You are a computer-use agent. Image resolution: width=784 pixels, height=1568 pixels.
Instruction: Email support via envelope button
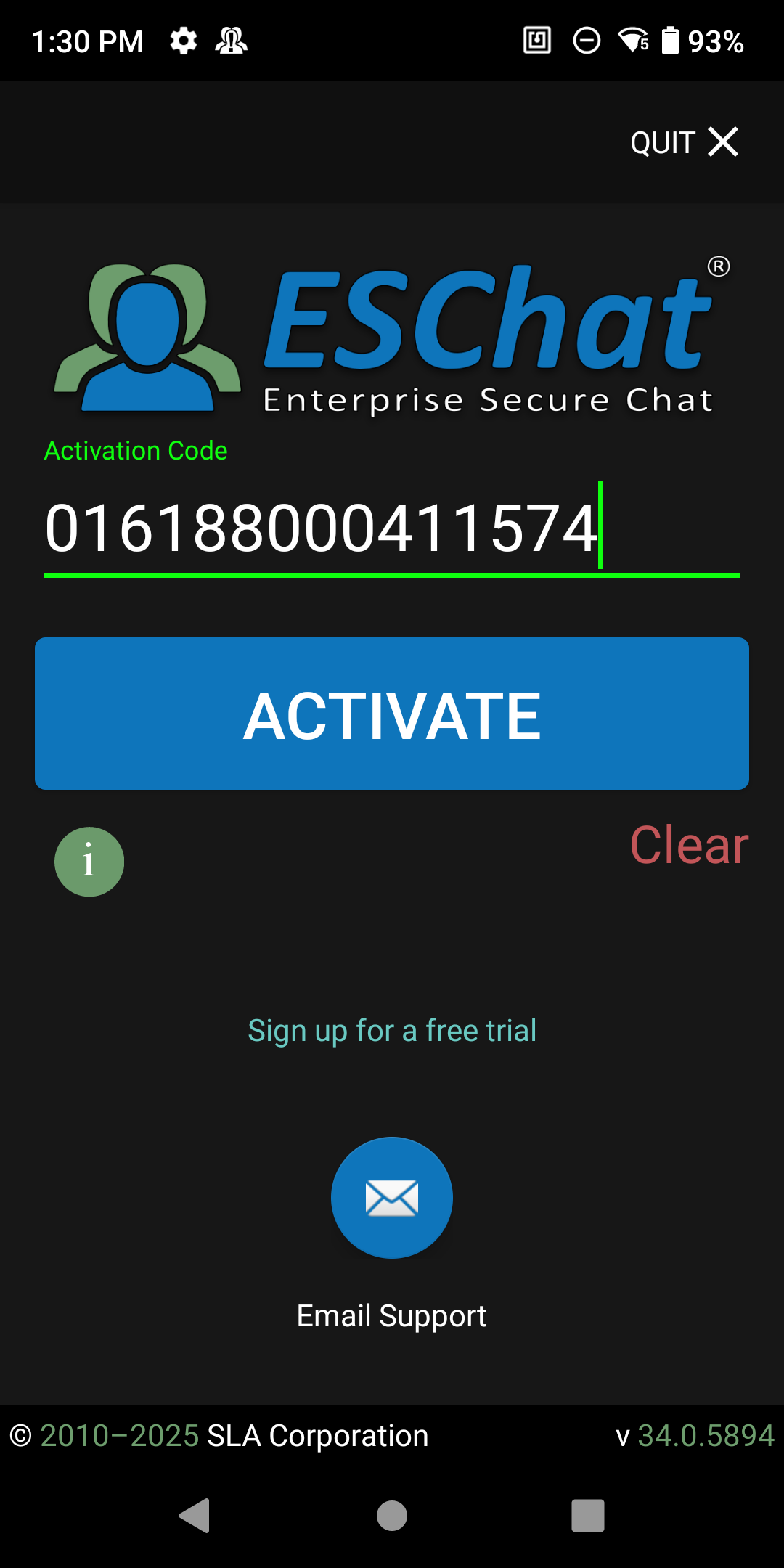pyautogui.click(x=392, y=1198)
